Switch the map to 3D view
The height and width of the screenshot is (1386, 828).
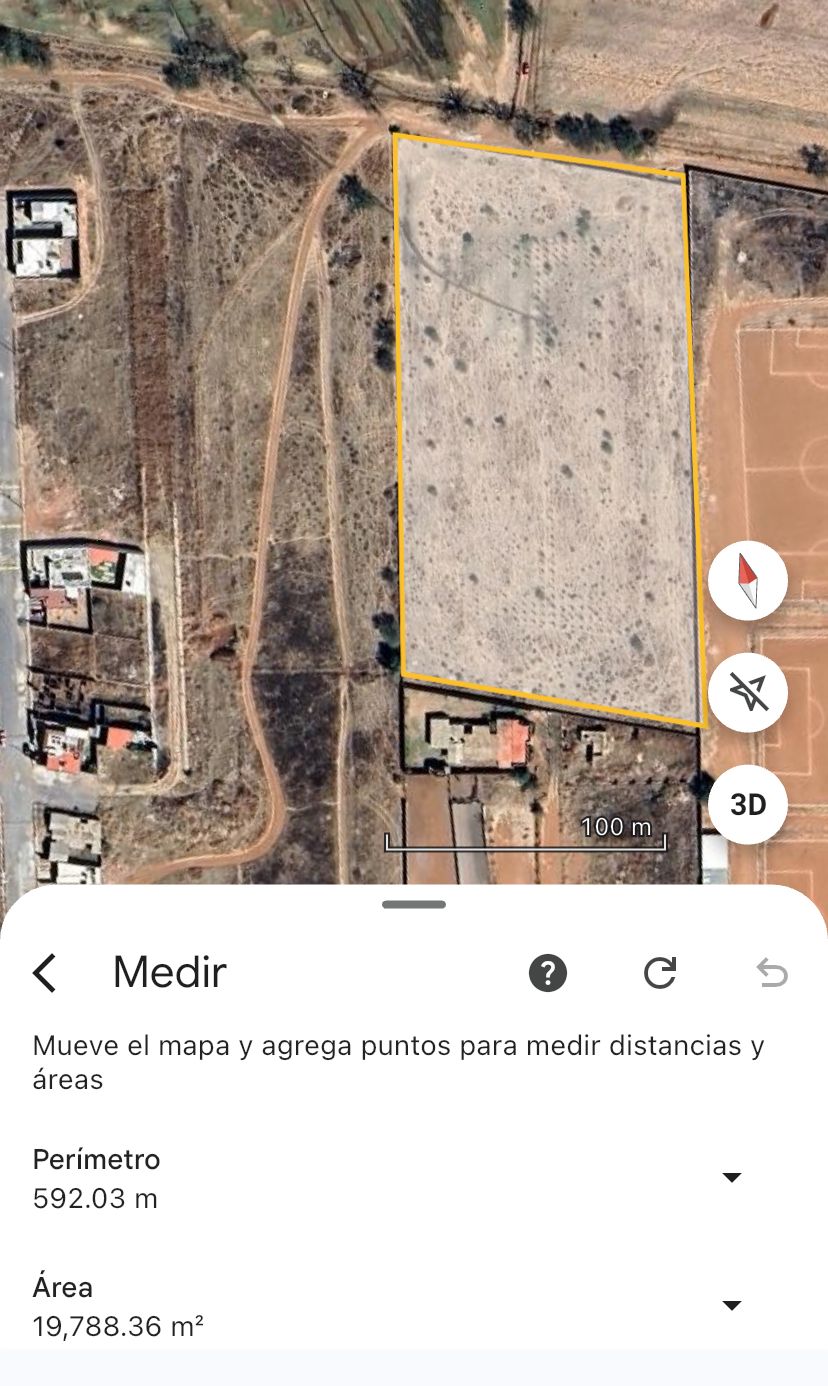(748, 804)
